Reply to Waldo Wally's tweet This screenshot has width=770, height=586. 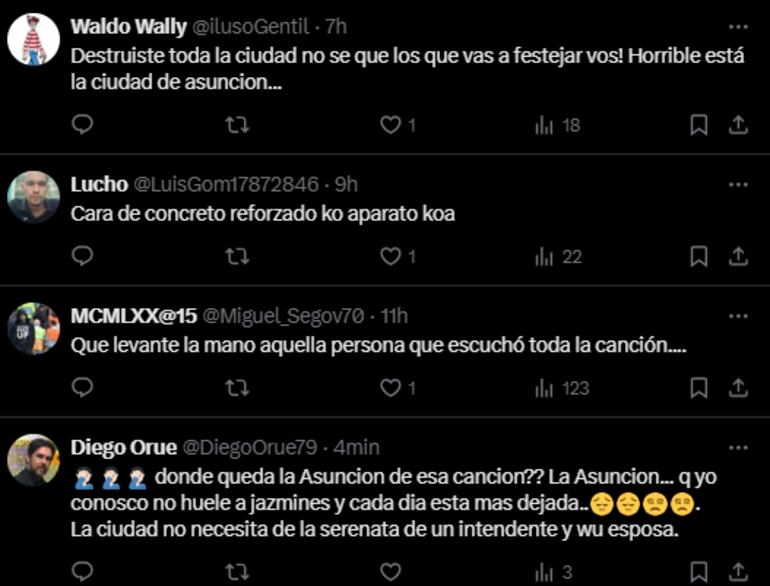tap(83, 124)
